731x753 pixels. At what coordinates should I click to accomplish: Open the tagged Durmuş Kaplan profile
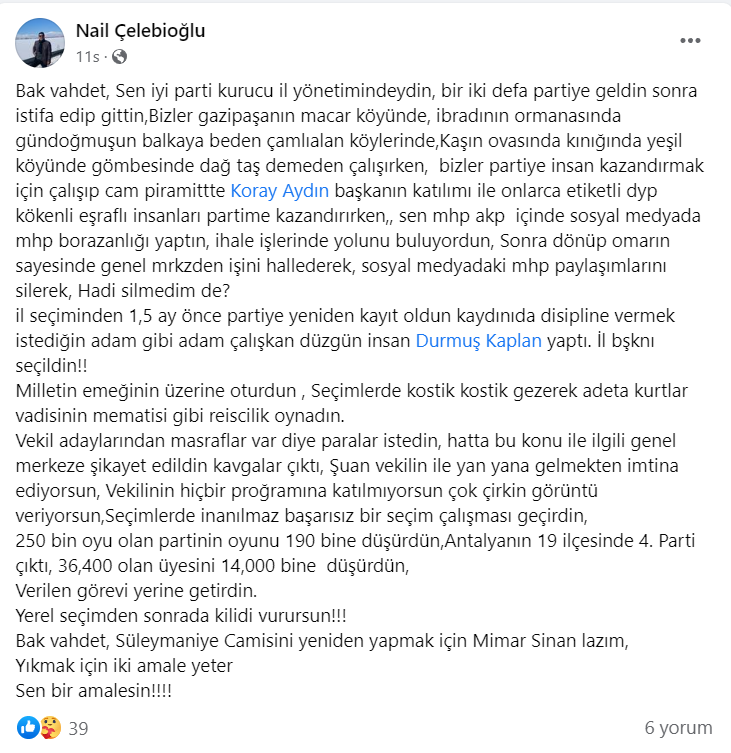pos(478,341)
